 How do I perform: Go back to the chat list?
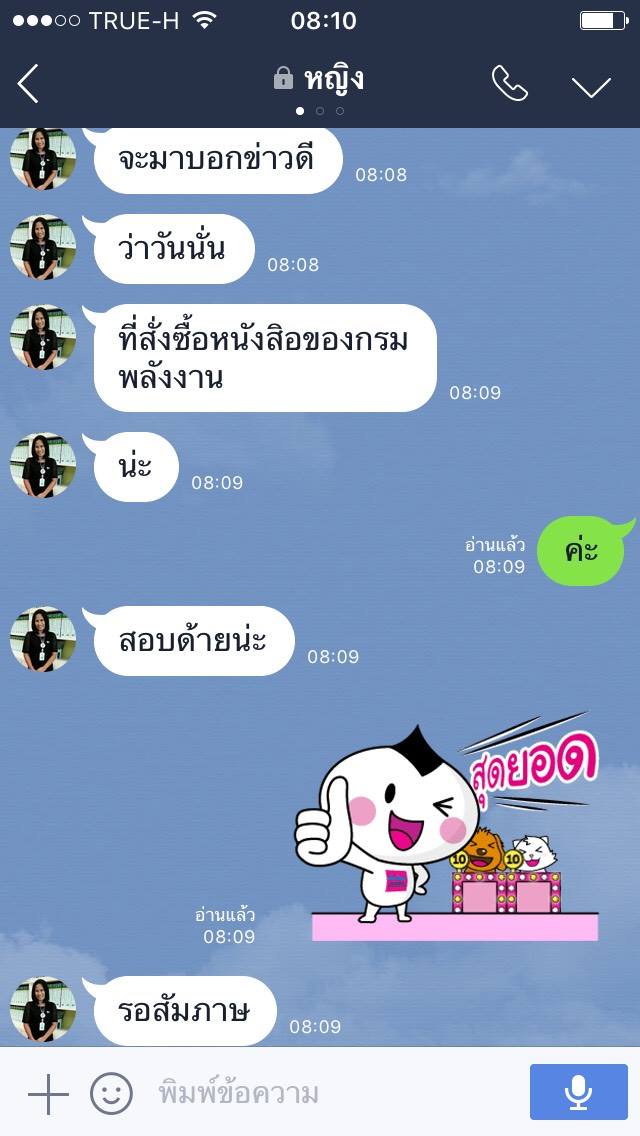pos(28,84)
